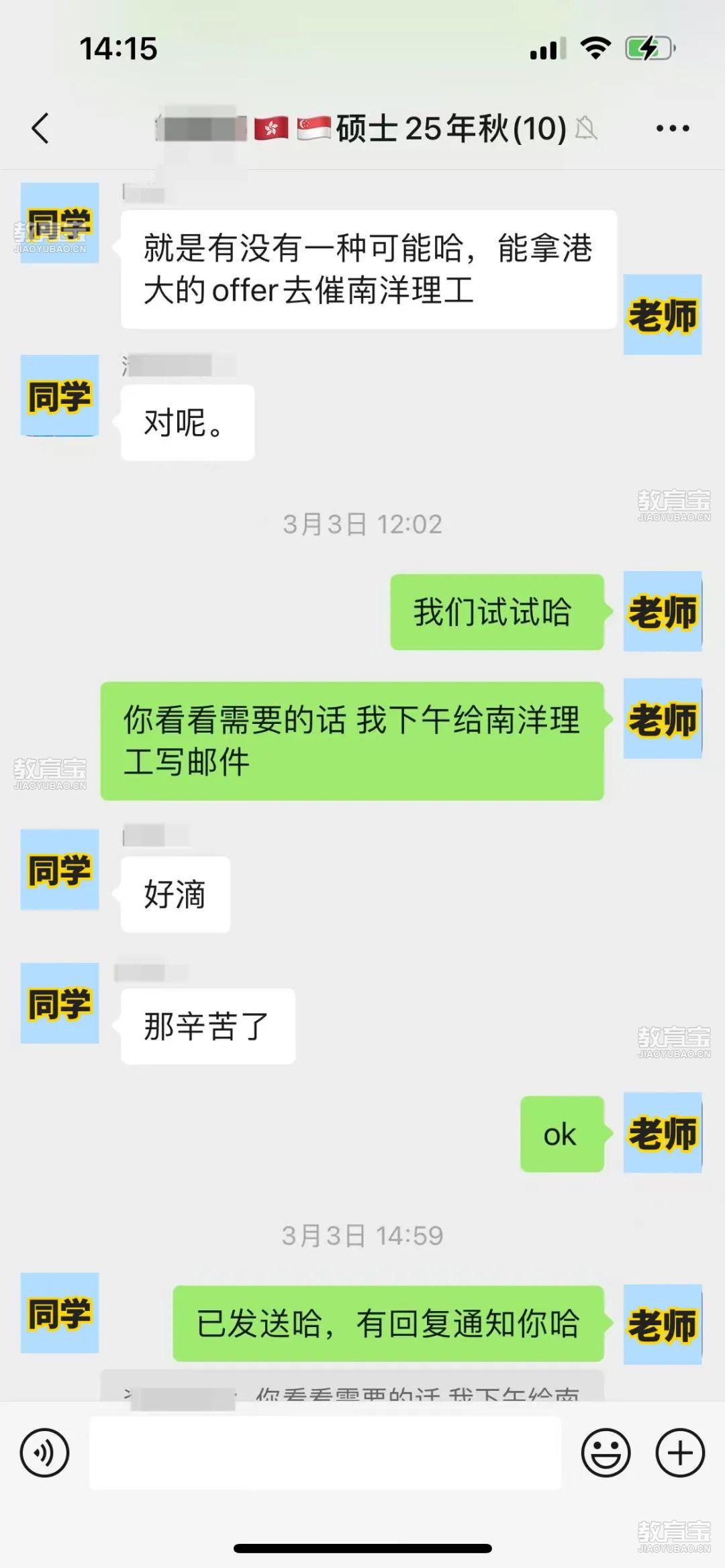This screenshot has height=1568, width=725.
Task: Switch to voice message input
Action: 45,1453
